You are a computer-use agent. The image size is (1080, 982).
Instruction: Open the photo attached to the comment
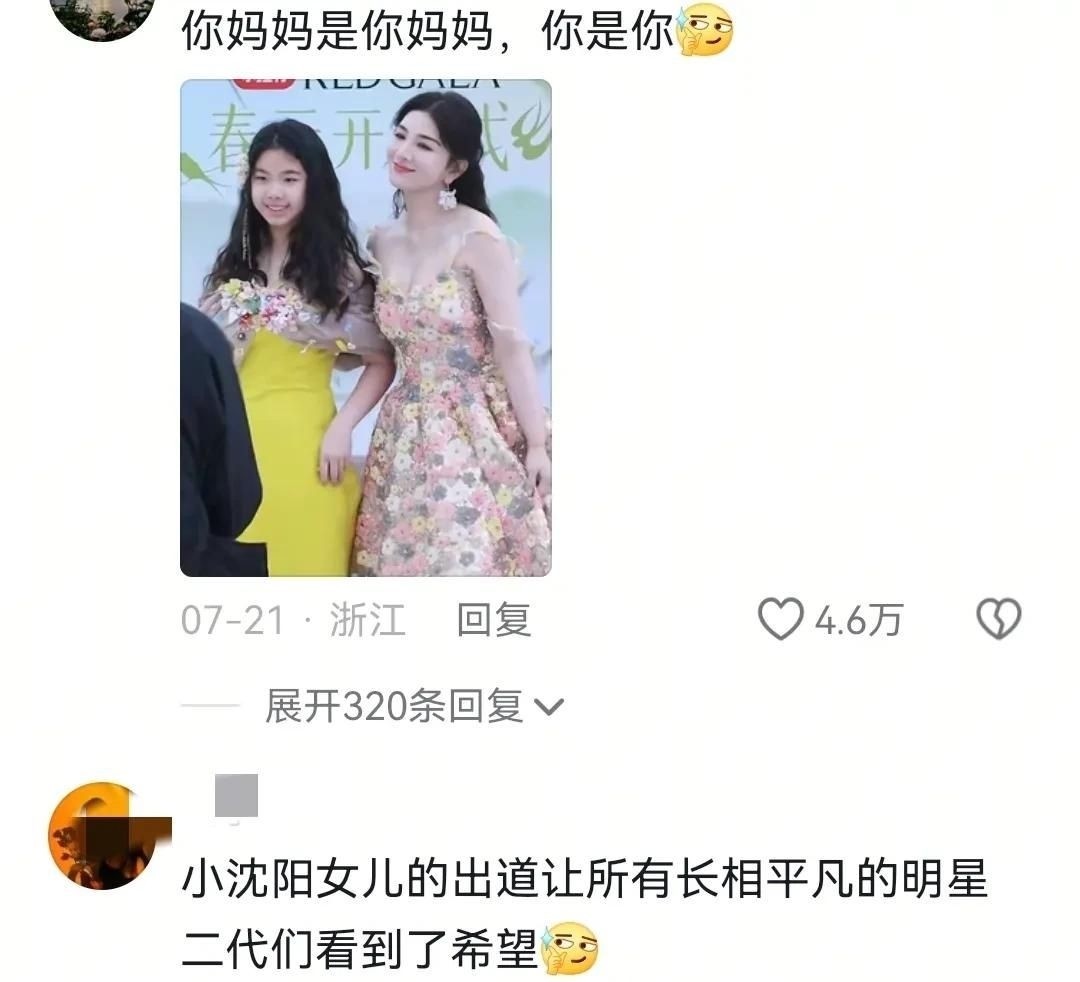[365, 327]
